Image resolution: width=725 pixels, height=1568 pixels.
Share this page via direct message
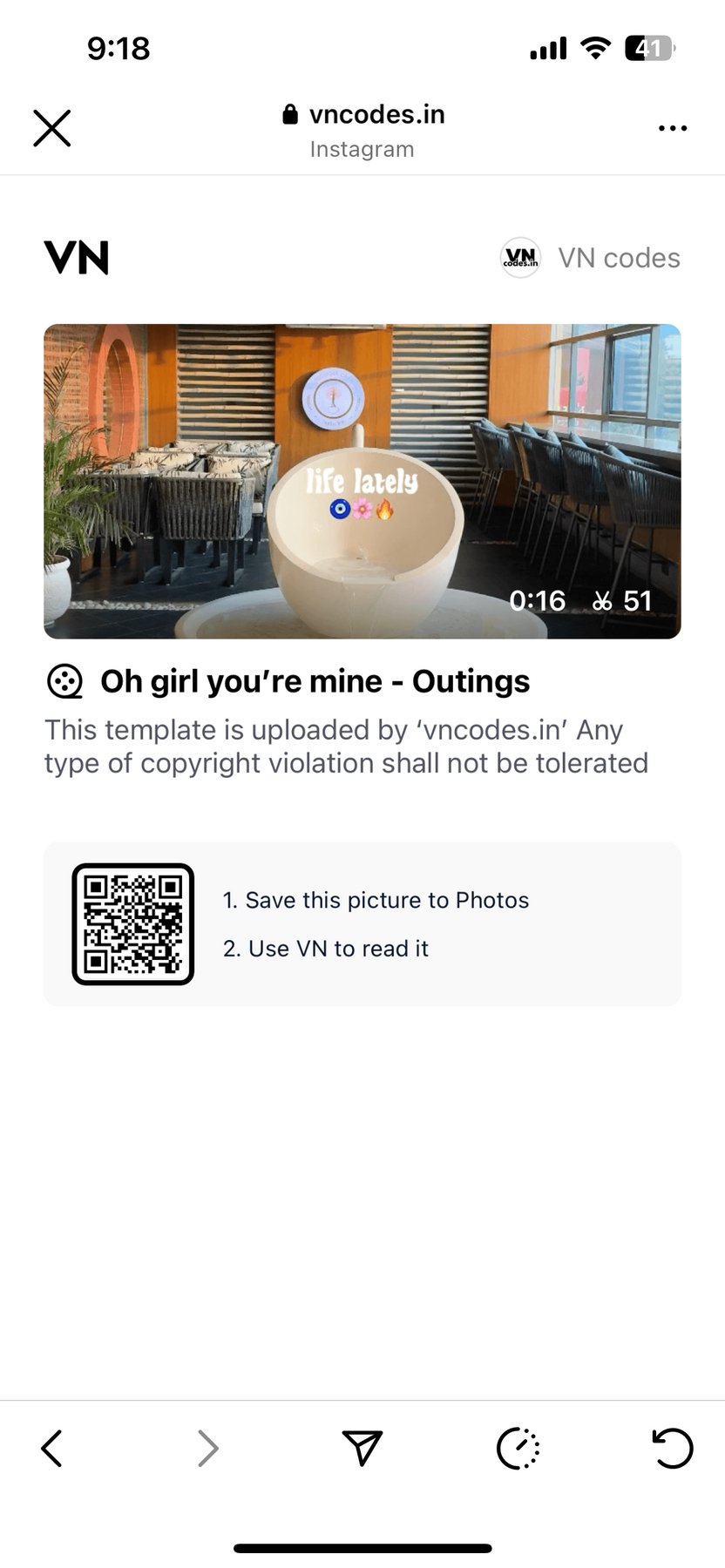(x=362, y=1447)
